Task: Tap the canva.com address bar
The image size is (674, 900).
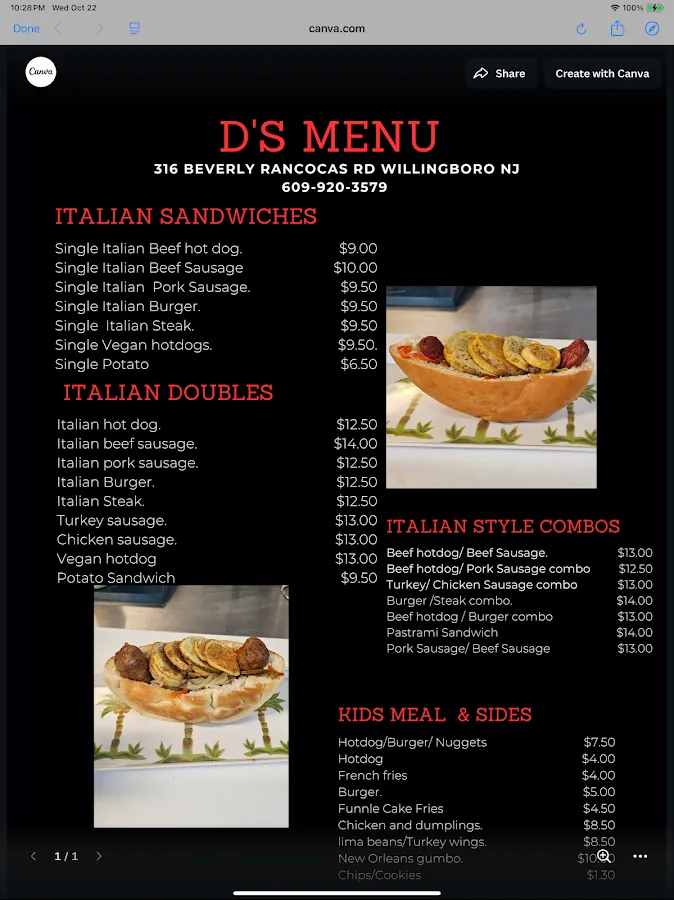Action: click(x=337, y=29)
